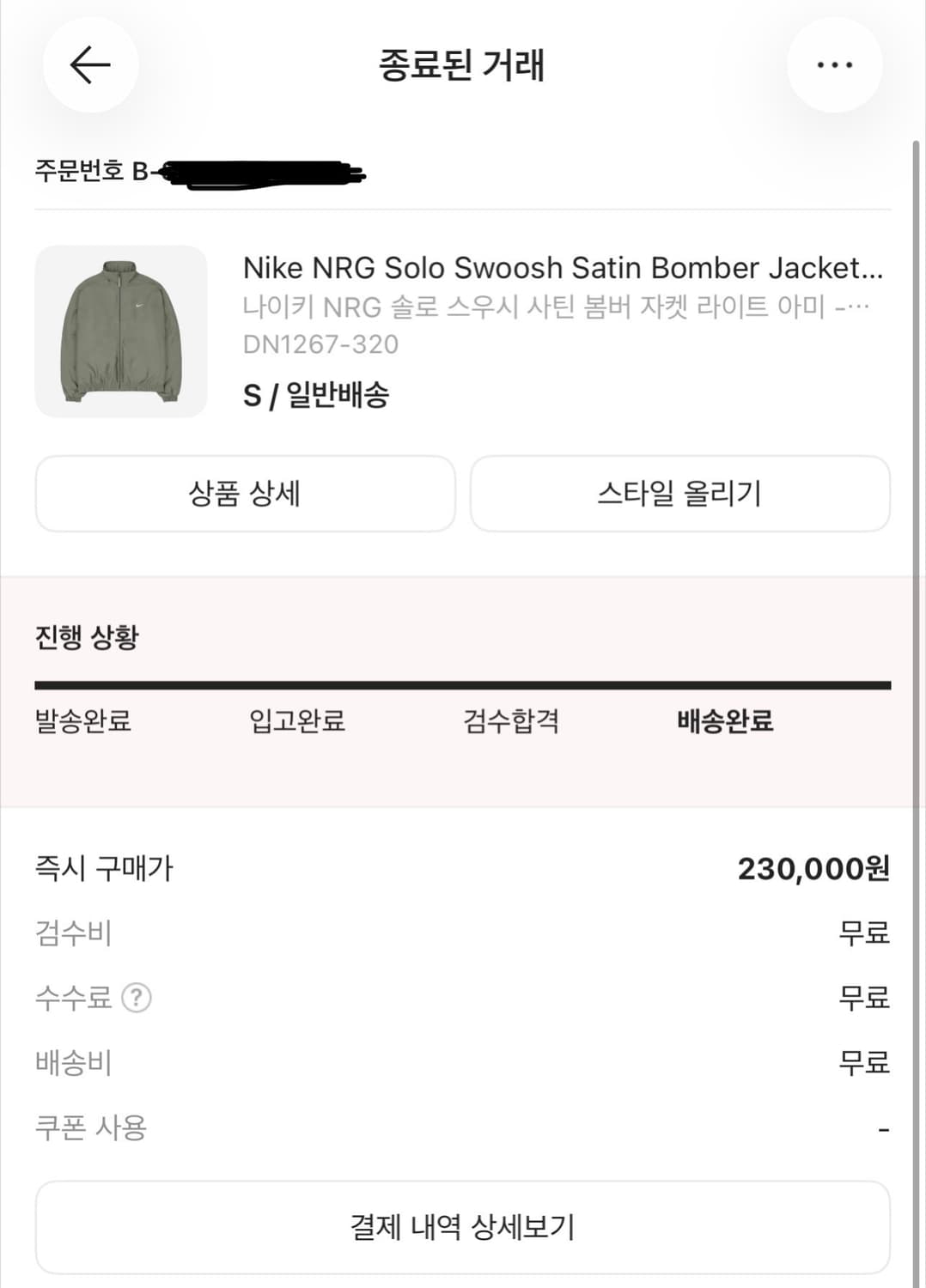
Task: Select the 종료된 거래 title
Action: coord(463,64)
